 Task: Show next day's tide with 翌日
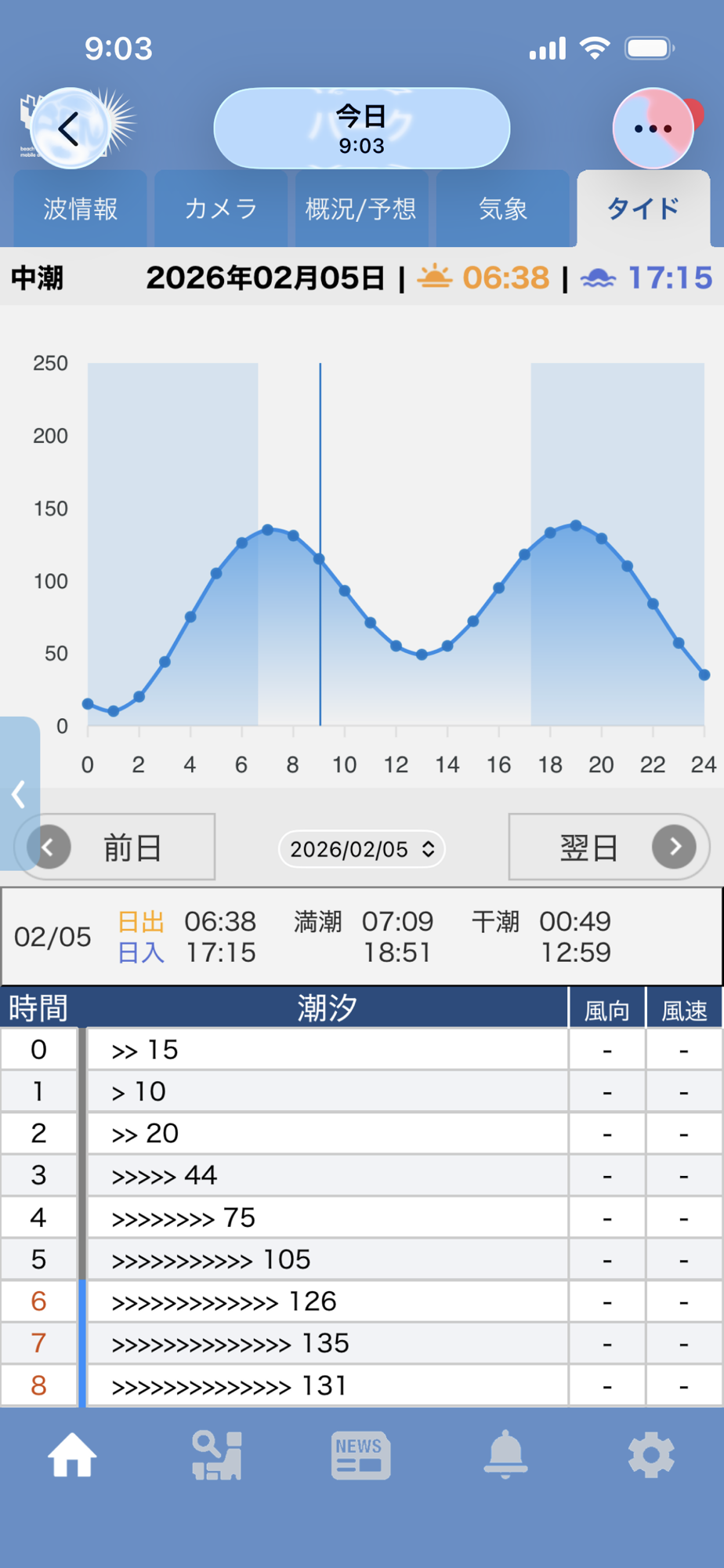pos(609,848)
